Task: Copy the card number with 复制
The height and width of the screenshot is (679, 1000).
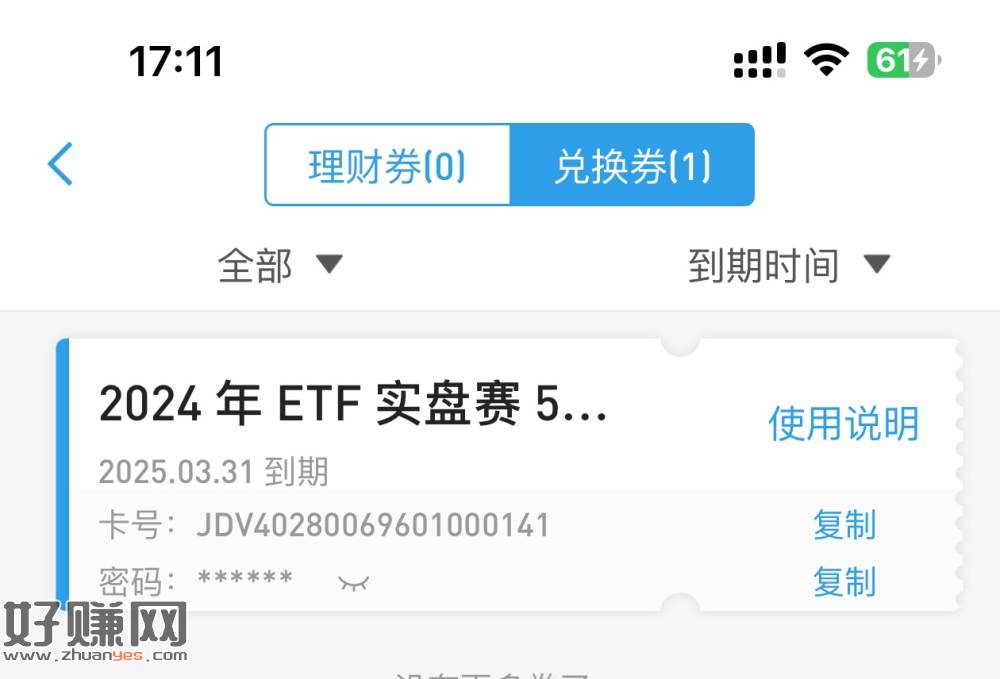Action: (844, 525)
